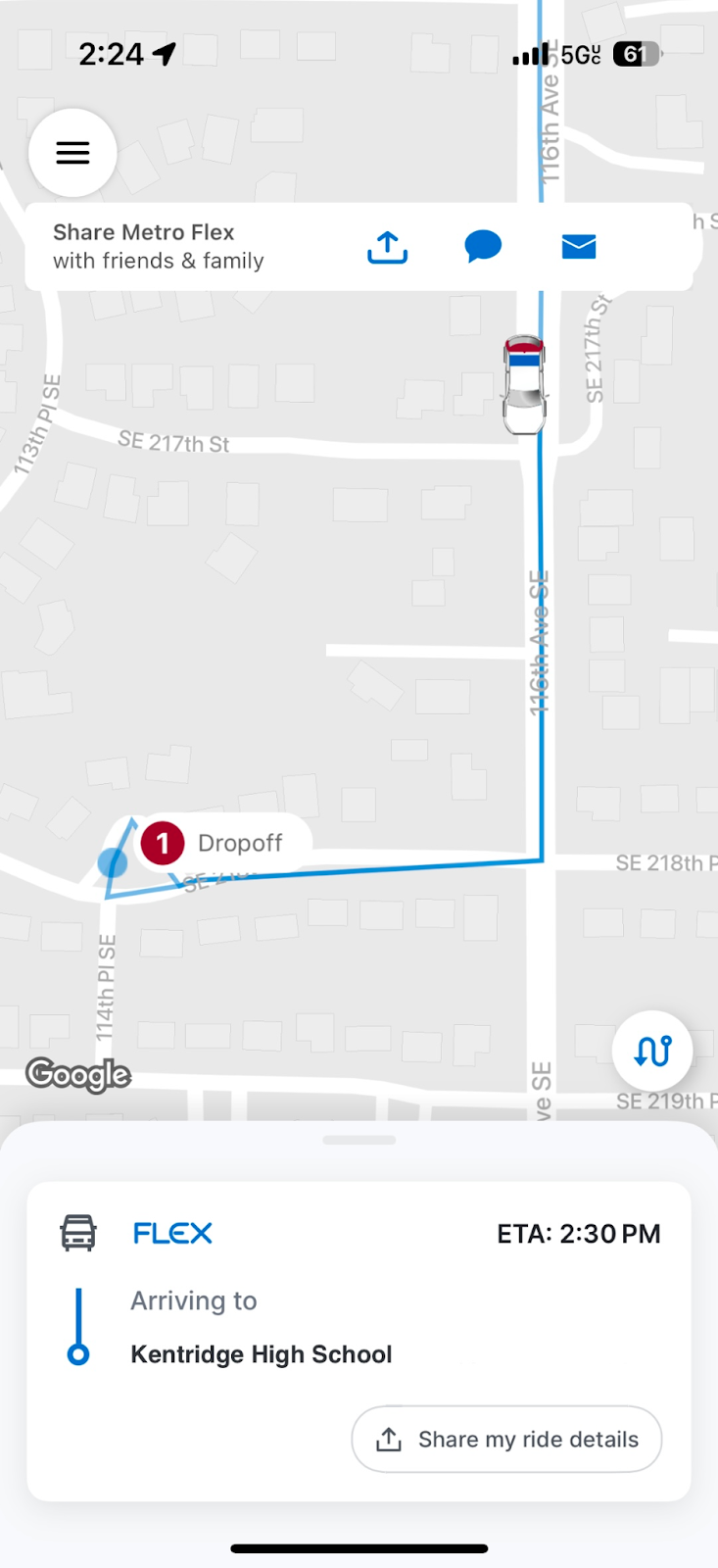Tap Share my ride details button

point(506,1439)
